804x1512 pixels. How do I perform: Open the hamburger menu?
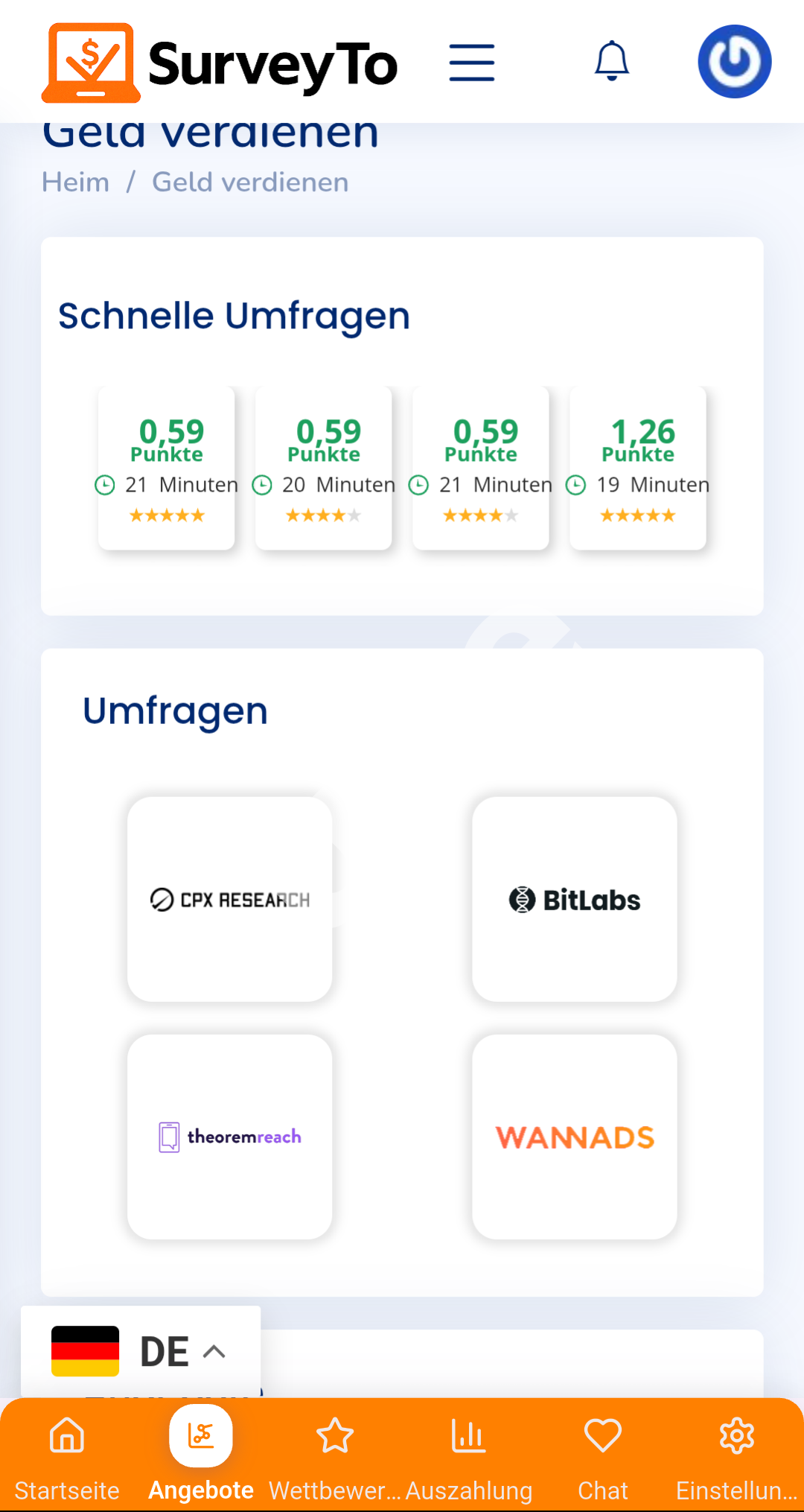(472, 63)
